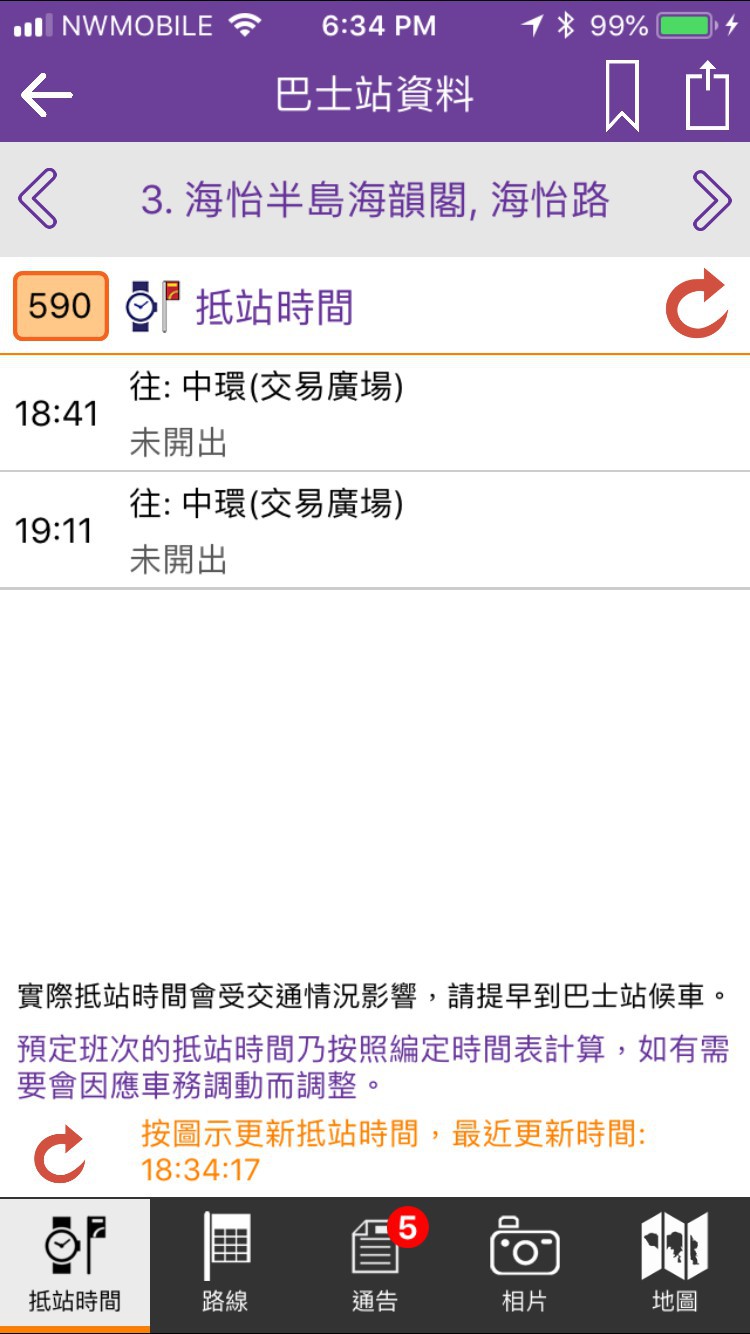
Task: Tap the stop name 海怡半島海韻閣, 海怡路
Action: pyautogui.click(x=375, y=200)
